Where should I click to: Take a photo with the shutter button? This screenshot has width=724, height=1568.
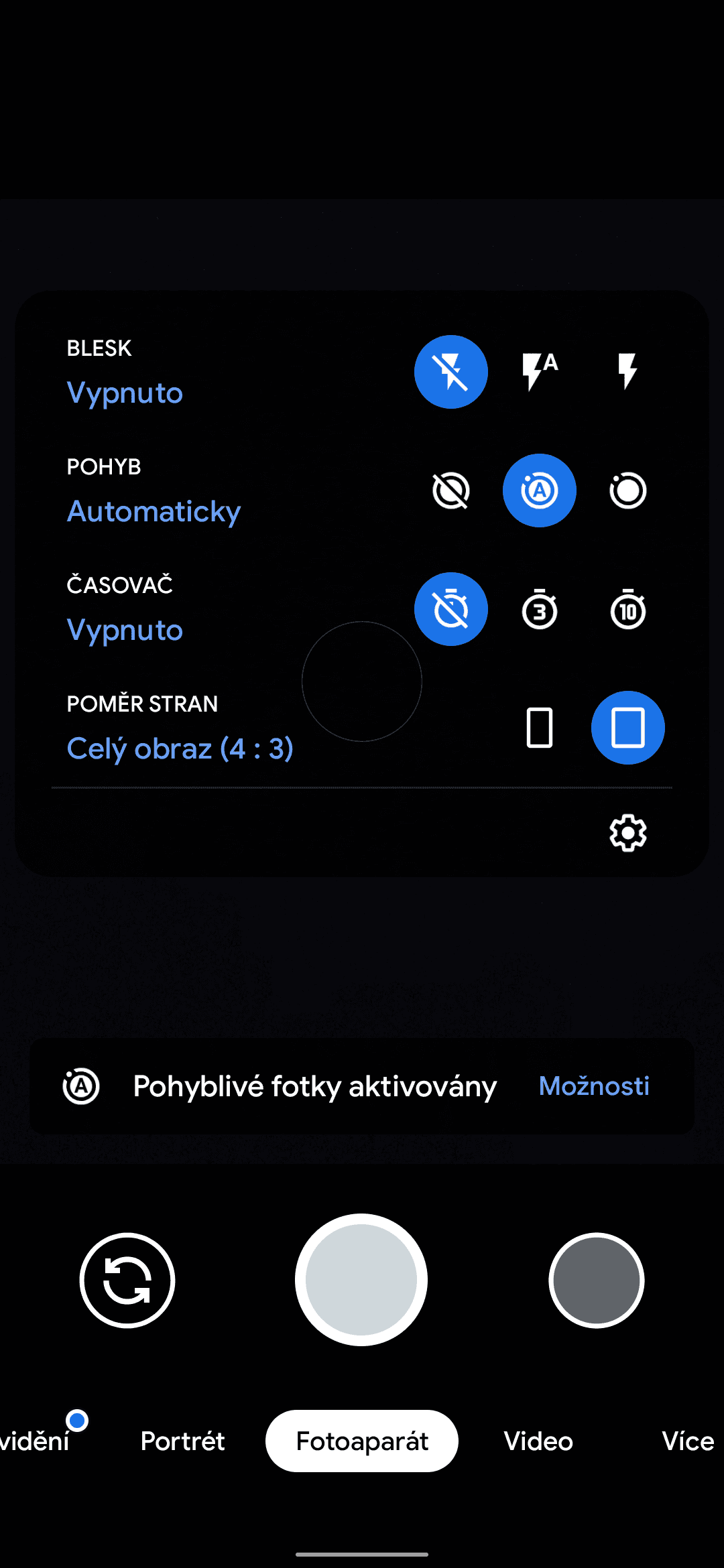tap(361, 1280)
